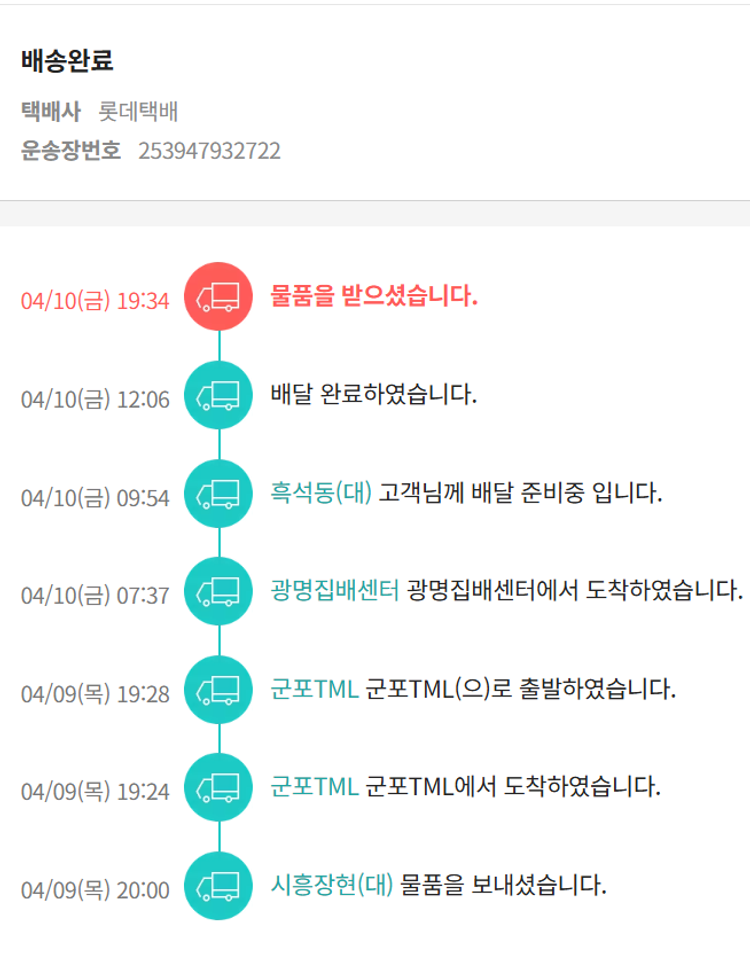
Task: Open the 시흥장현(대) branch link
Action: 332,885
